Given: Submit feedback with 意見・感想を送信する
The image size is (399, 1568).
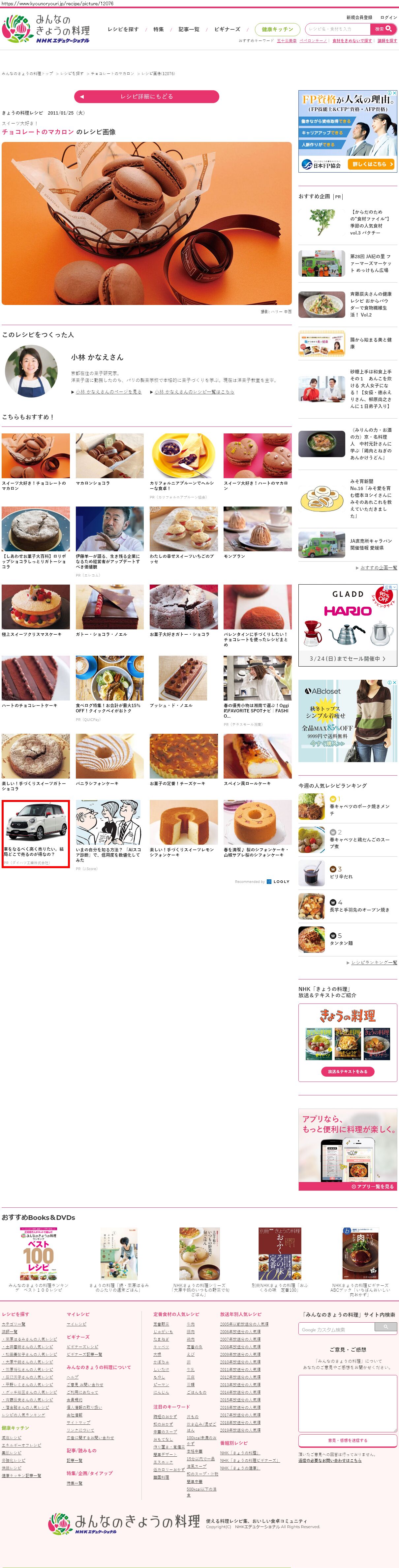Looking at the screenshot, I should (x=347, y=1440).
